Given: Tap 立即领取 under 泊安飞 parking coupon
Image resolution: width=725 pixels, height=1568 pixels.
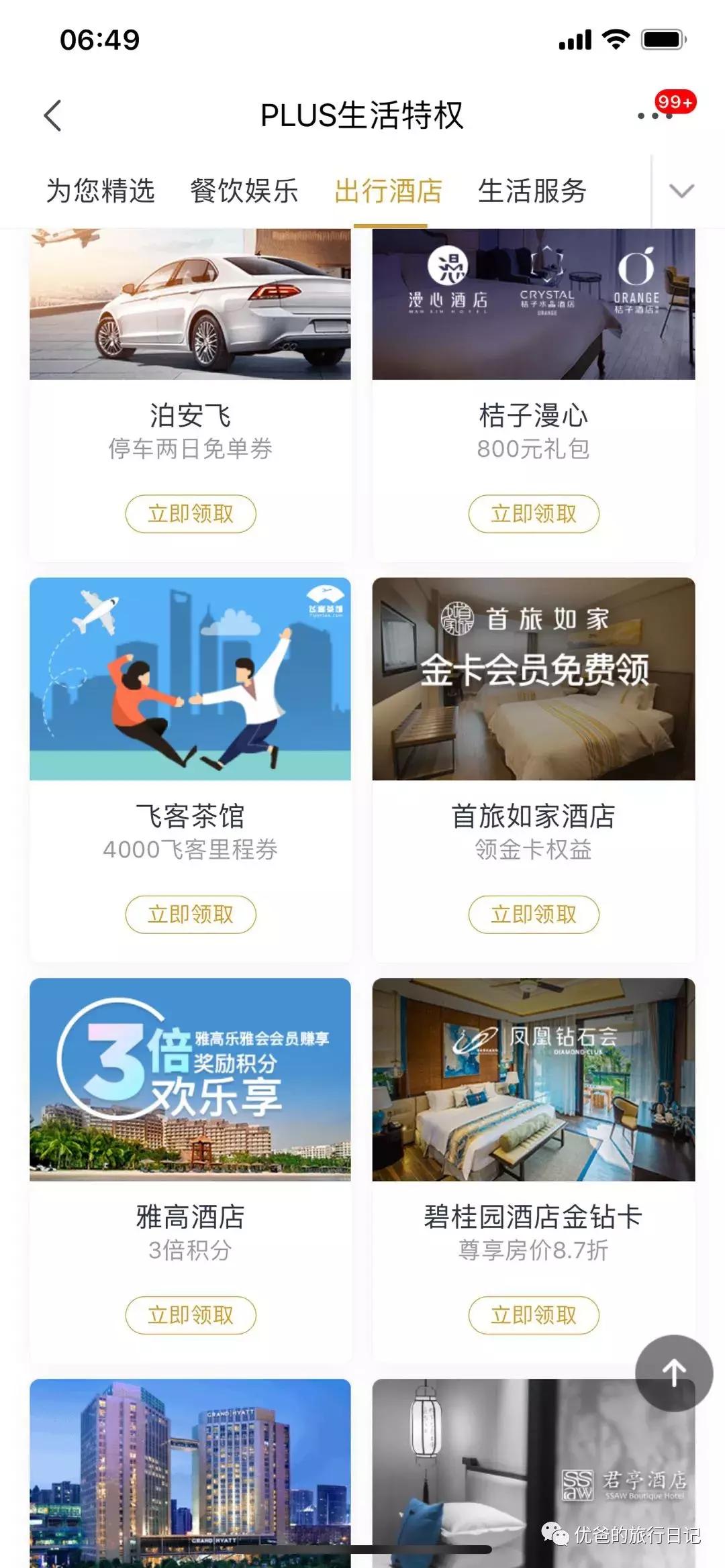Looking at the screenshot, I should (x=190, y=513).
